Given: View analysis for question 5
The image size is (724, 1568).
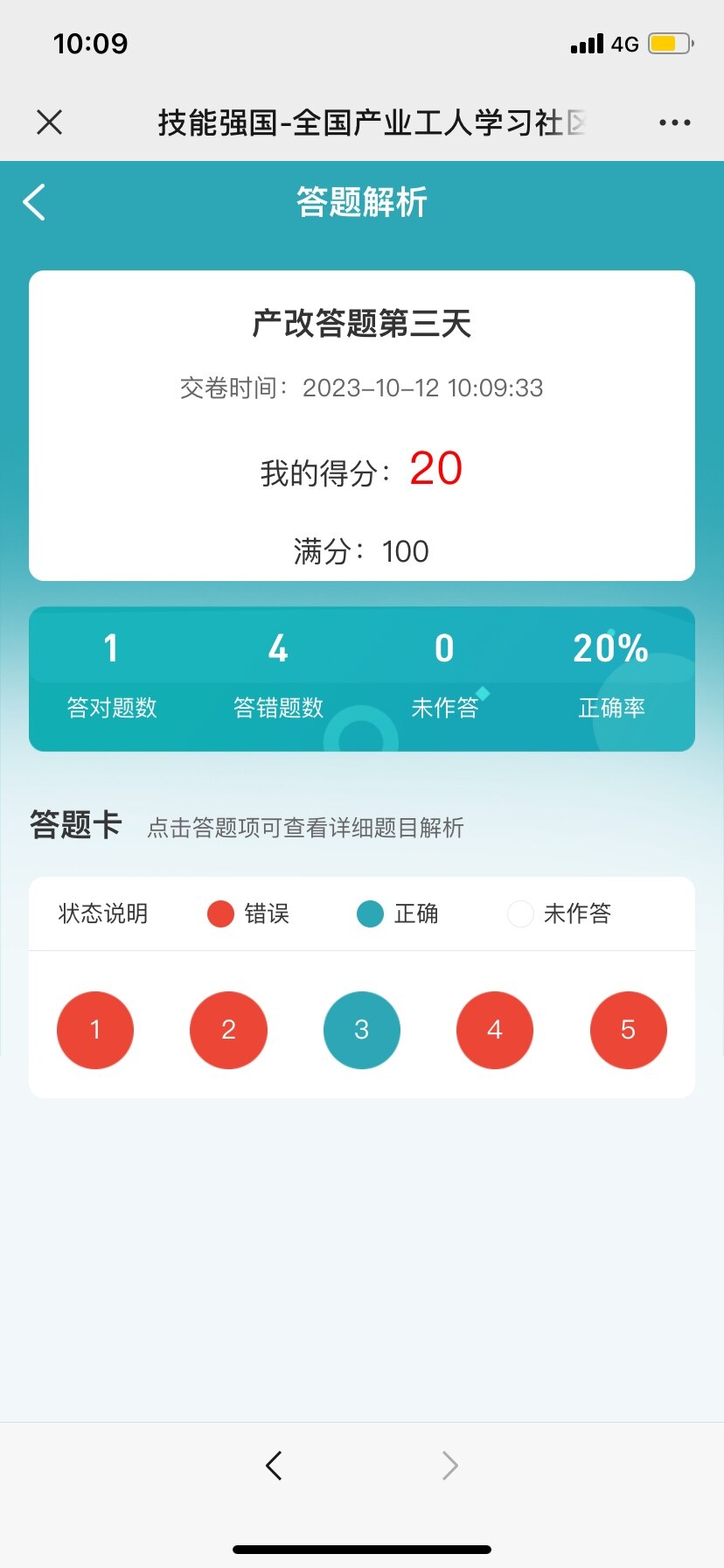Looking at the screenshot, I should pyautogui.click(x=628, y=1030).
